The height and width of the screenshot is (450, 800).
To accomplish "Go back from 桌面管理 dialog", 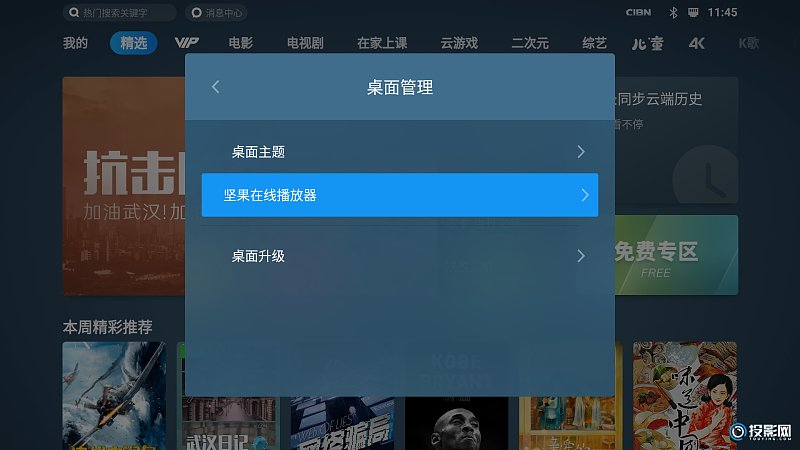I will pos(215,87).
